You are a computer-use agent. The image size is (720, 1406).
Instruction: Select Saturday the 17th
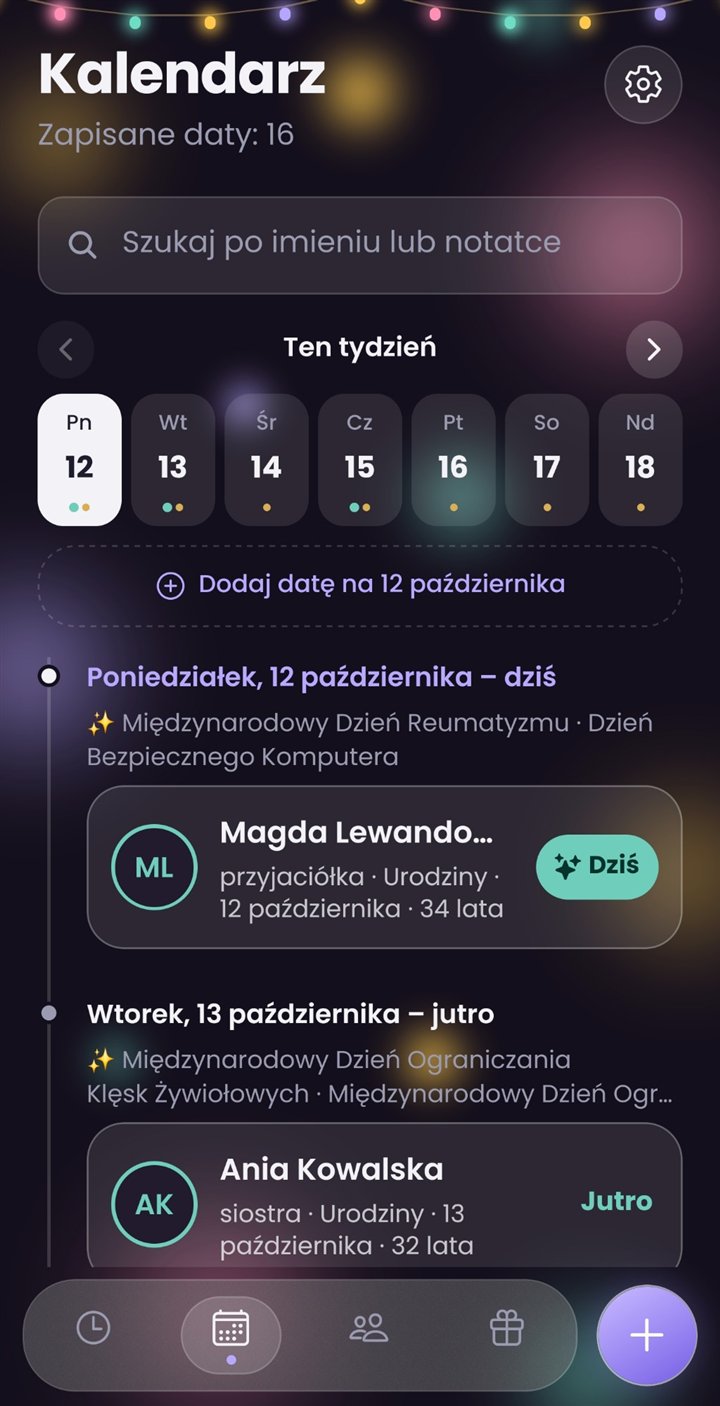pyautogui.click(x=546, y=460)
